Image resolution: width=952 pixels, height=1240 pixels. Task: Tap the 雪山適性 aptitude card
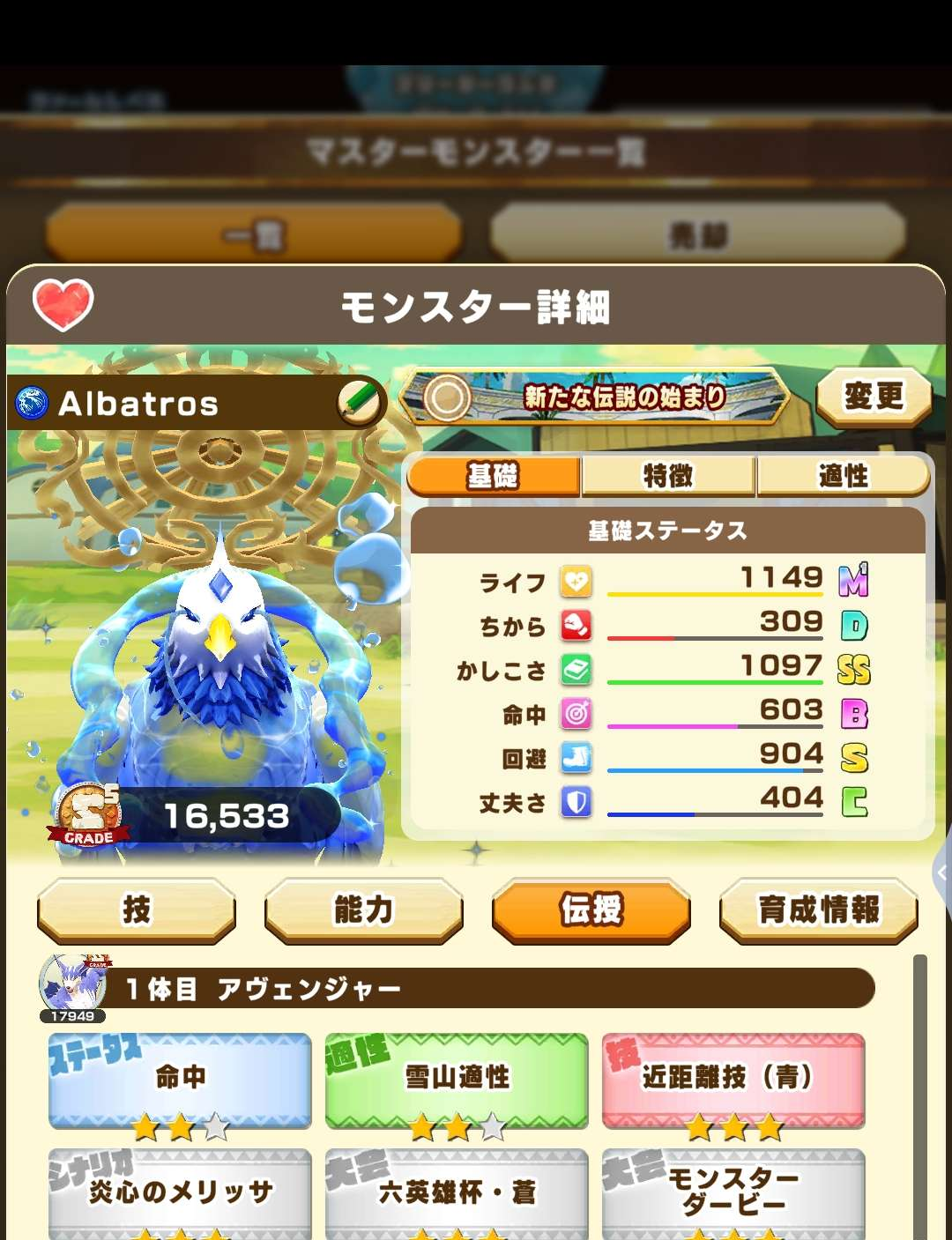(x=457, y=1080)
